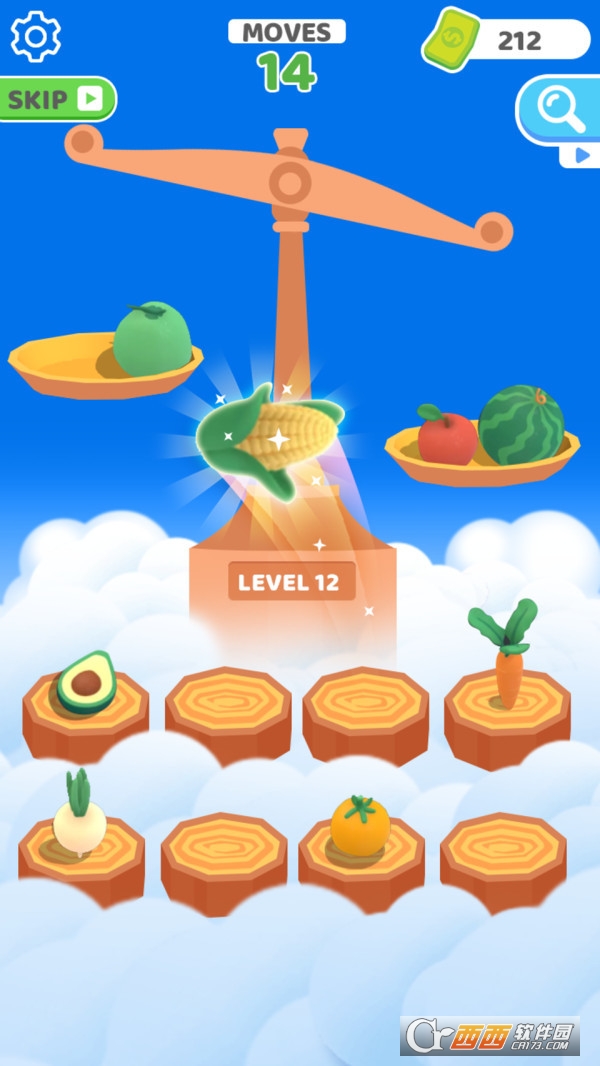Select the avocado on the stump
This screenshot has width=600, height=1066.
point(86,683)
